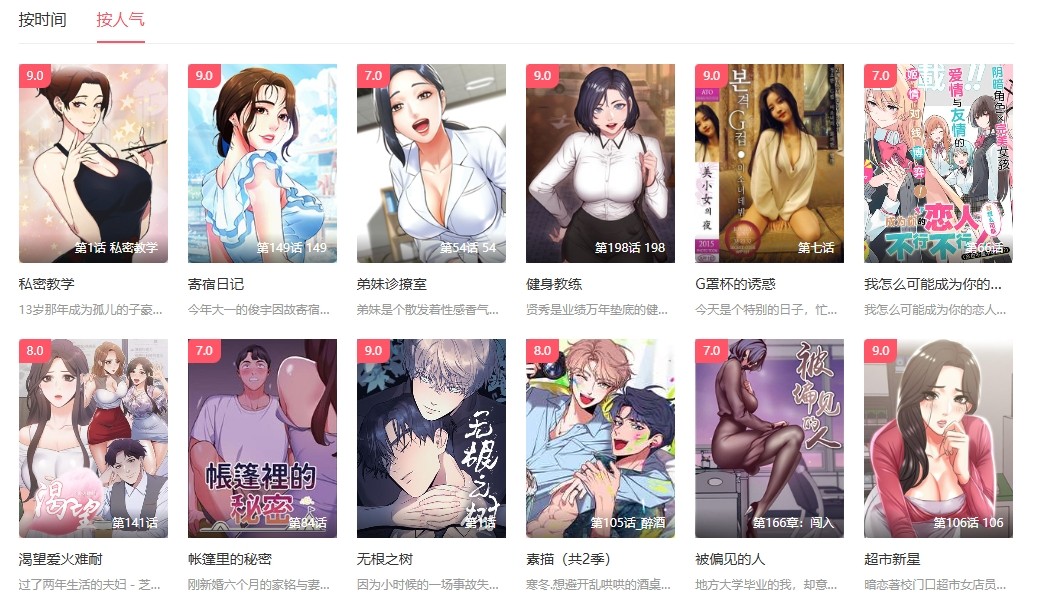Open the comic 私密教学
This screenshot has width=1040, height=606.
(x=93, y=163)
